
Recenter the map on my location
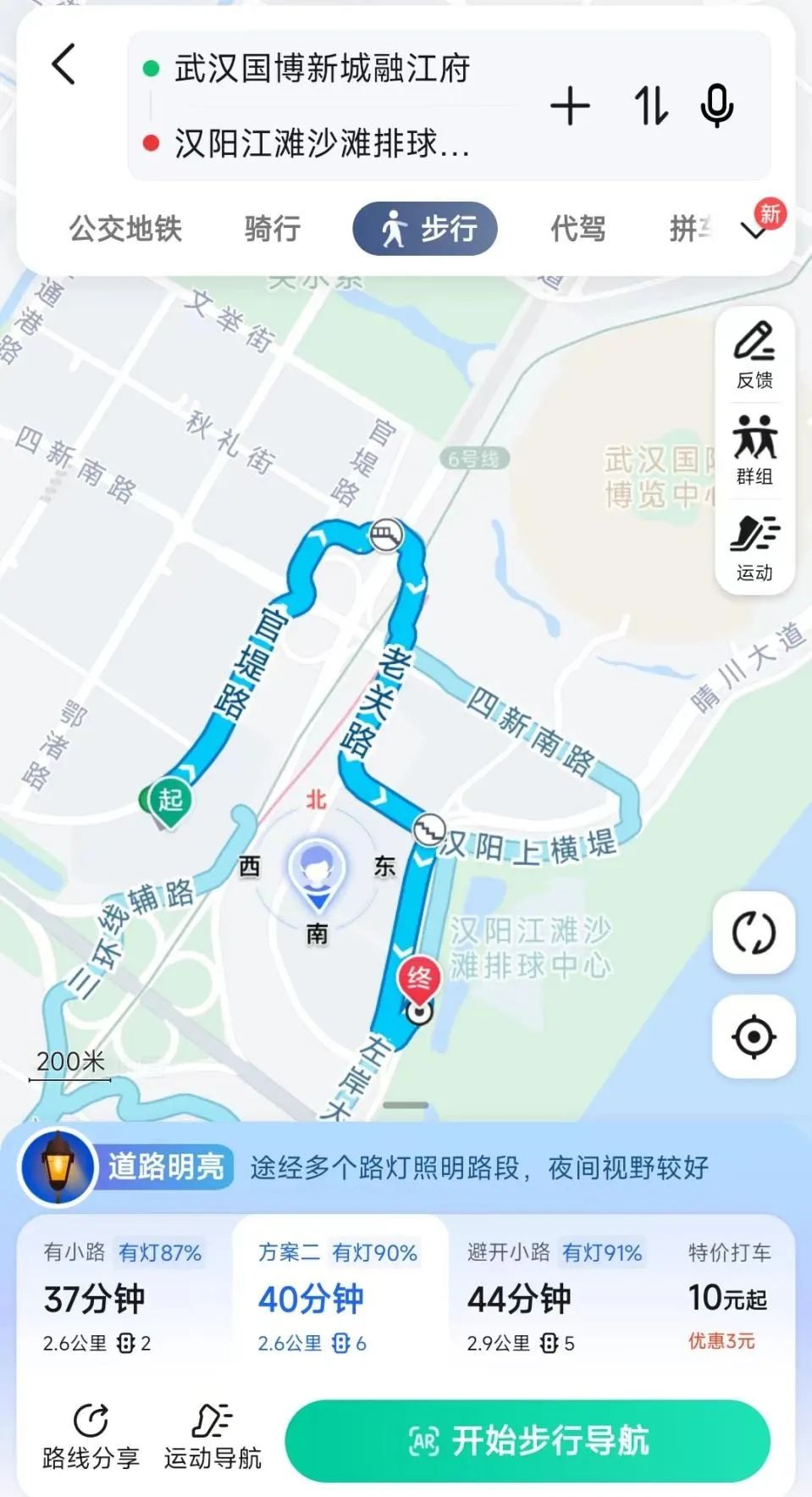[x=754, y=1036]
